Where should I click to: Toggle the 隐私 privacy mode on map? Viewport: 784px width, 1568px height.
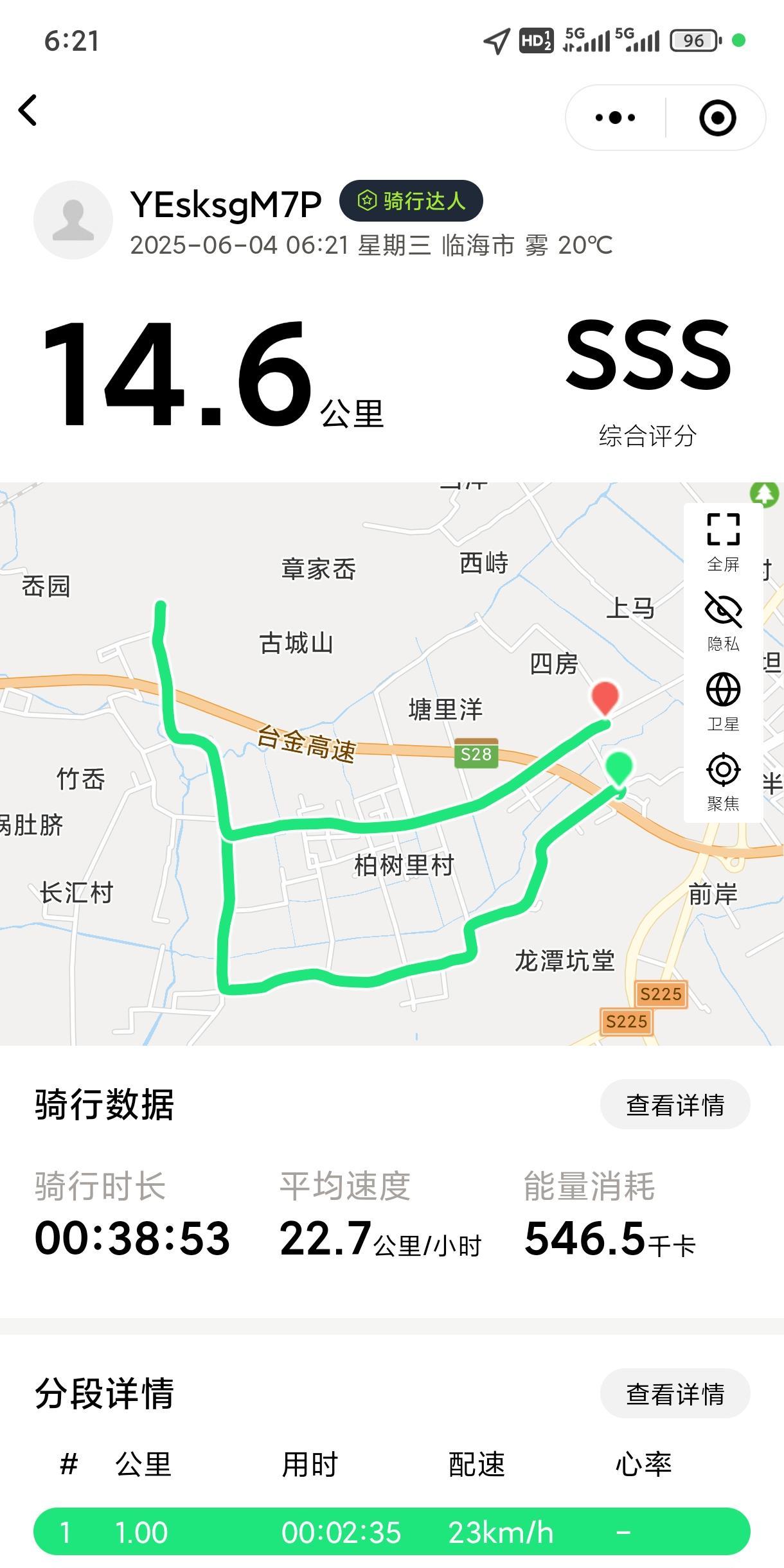(x=723, y=622)
